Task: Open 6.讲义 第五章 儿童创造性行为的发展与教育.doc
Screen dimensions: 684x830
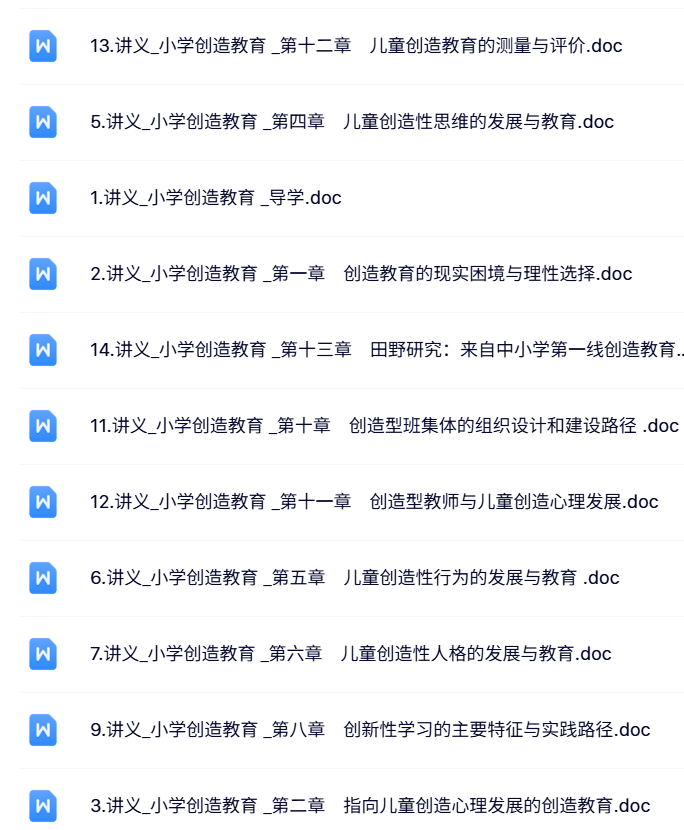Action: point(354,578)
